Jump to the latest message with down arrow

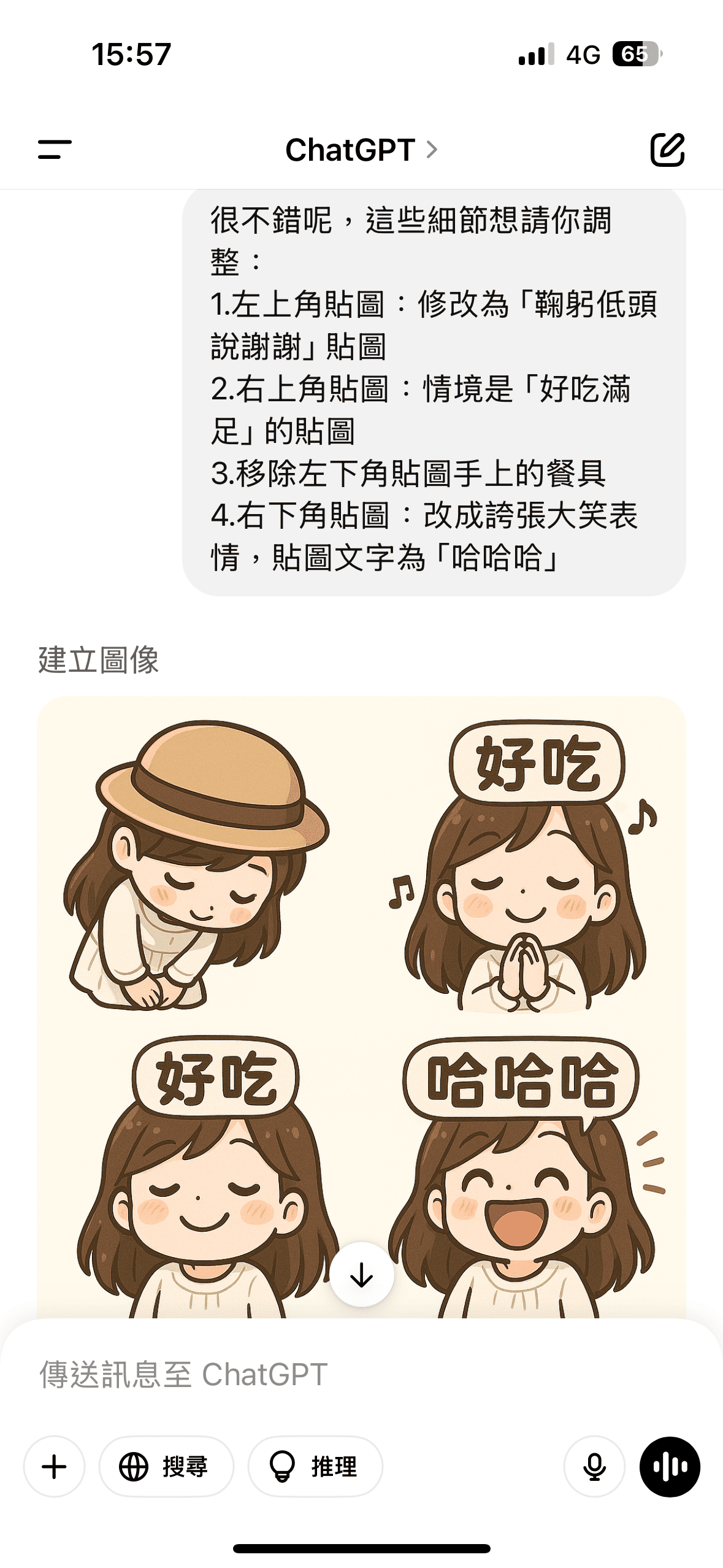[361, 1275]
